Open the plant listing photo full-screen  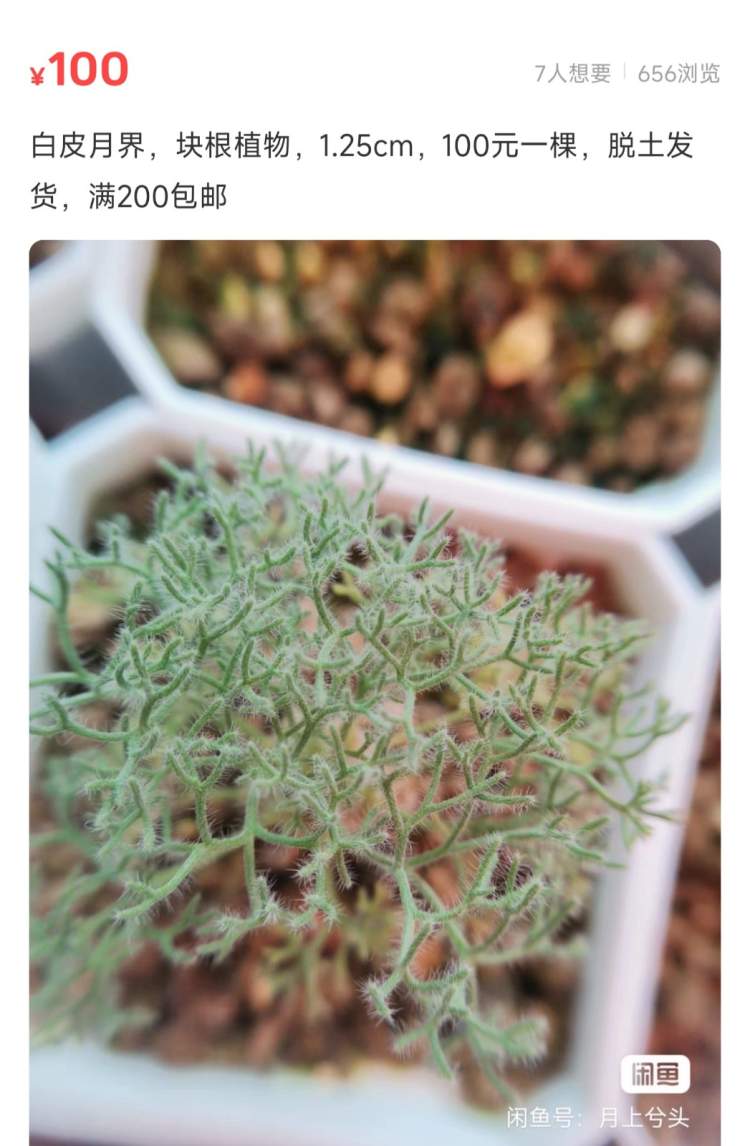[375, 690]
